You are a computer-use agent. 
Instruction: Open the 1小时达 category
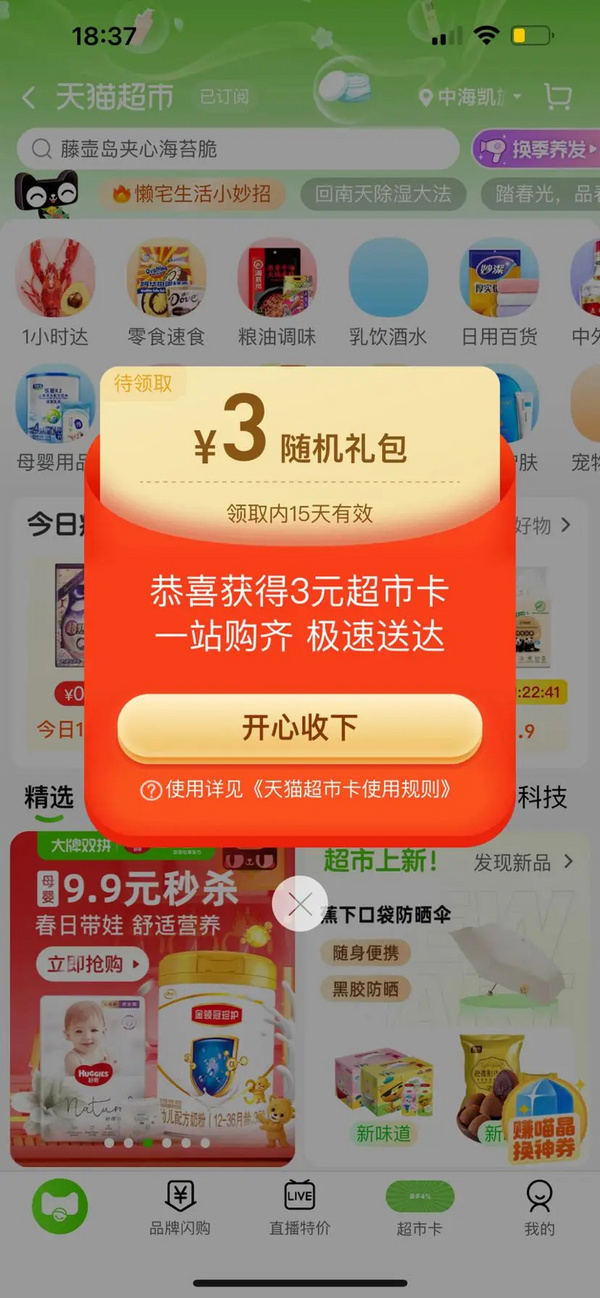(56, 292)
